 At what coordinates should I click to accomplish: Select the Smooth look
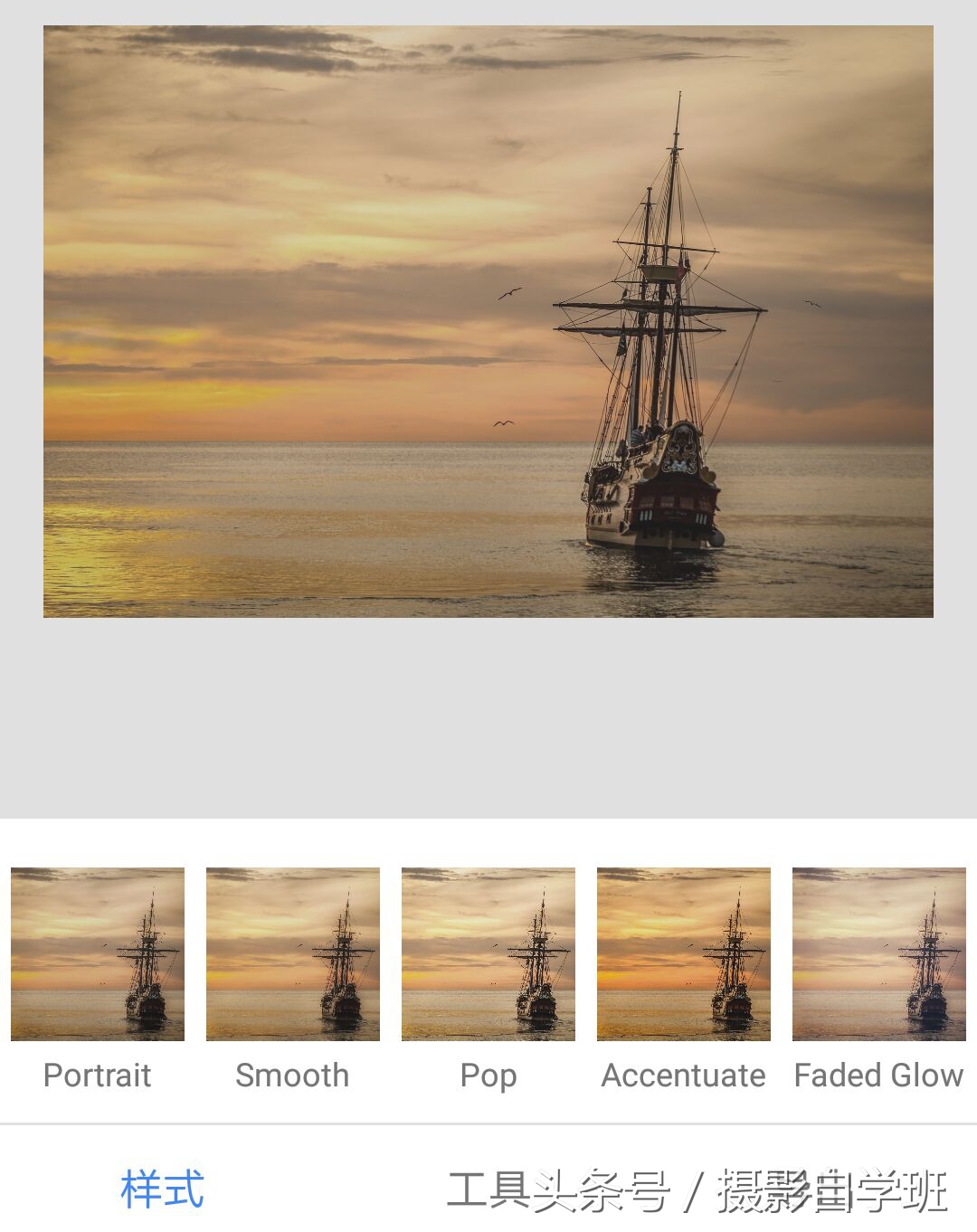click(293, 954)
